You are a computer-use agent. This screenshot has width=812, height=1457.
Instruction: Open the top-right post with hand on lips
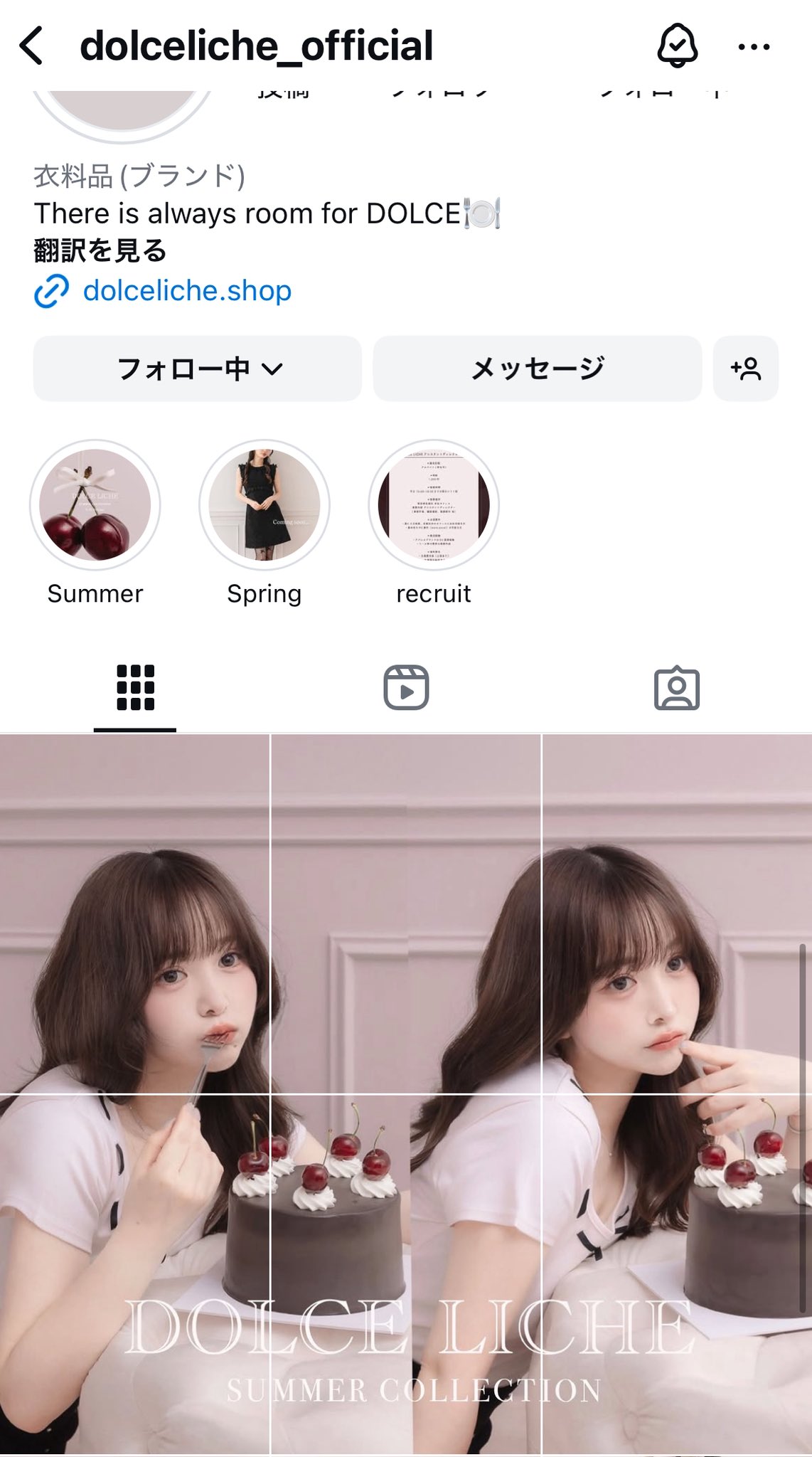676,913
